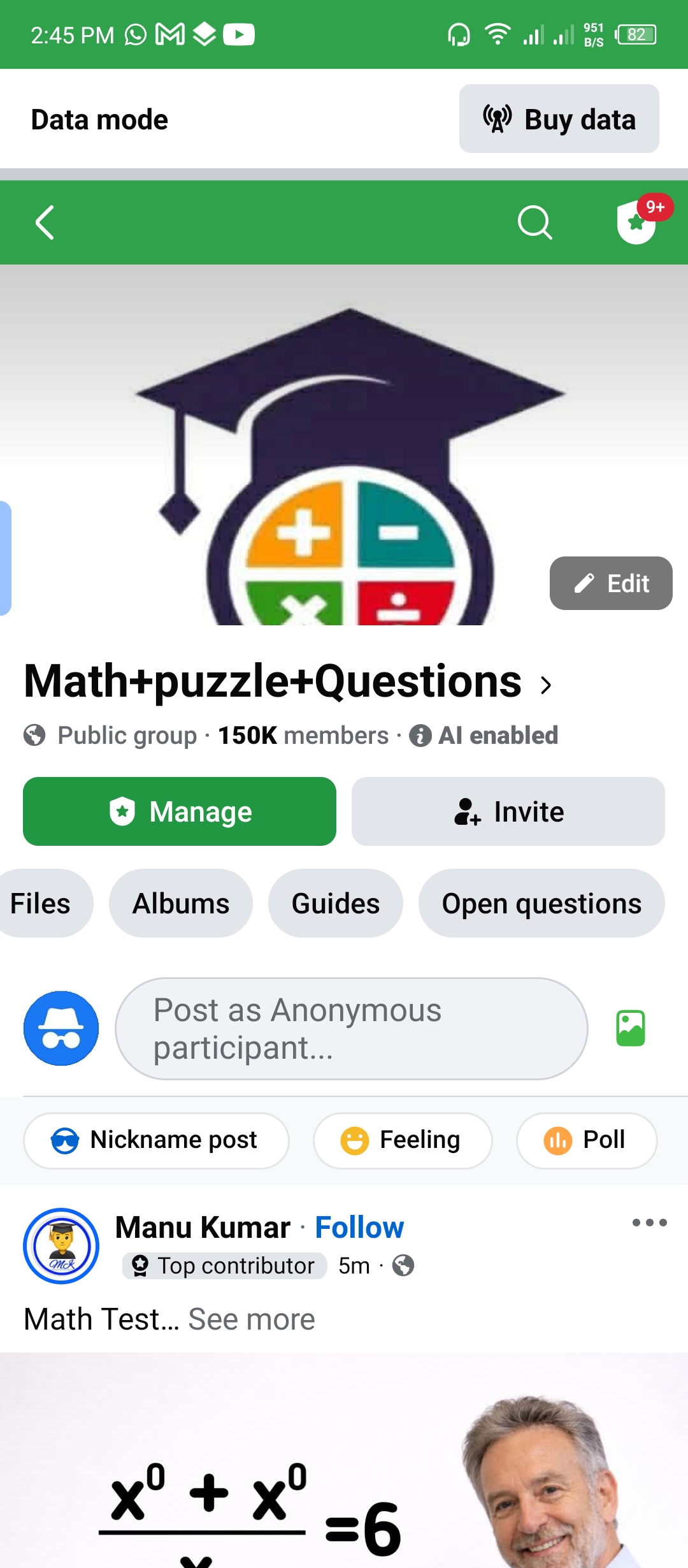Add a photo to a new post
The width and height of the screenshot is (688, 1568).
[630, 1028]
